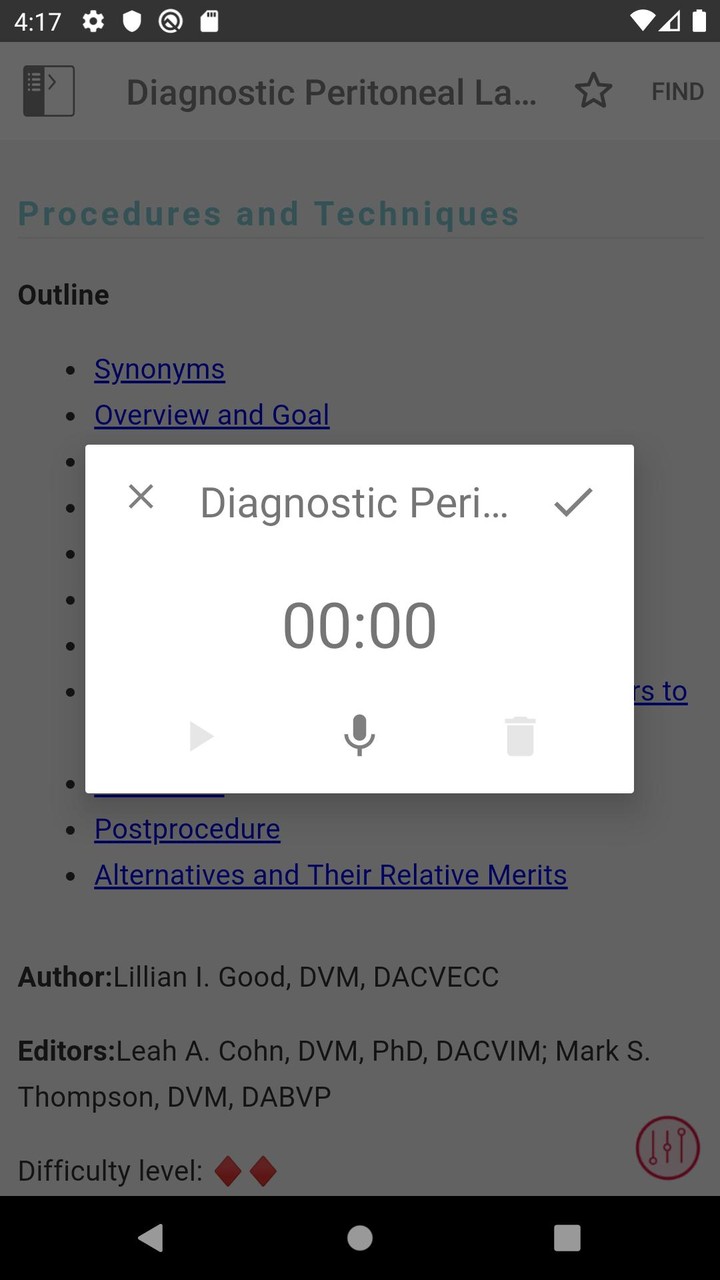Viewport: 720px width, 1280px height.
Task: Open the display settings sliders button
Action: 667,1147
